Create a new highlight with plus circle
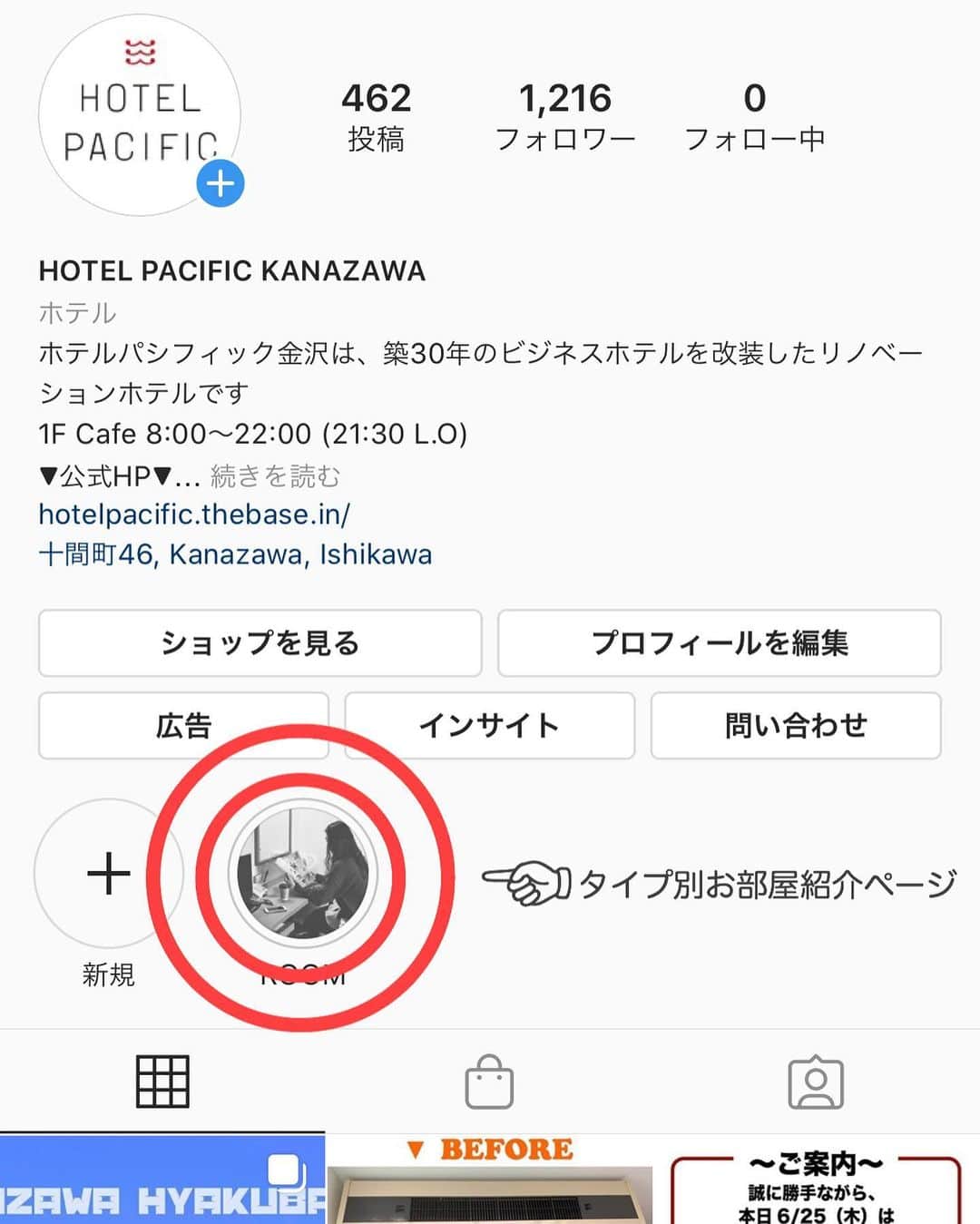This screenshot has height=1224, width=980. click(x=109, y=873)
